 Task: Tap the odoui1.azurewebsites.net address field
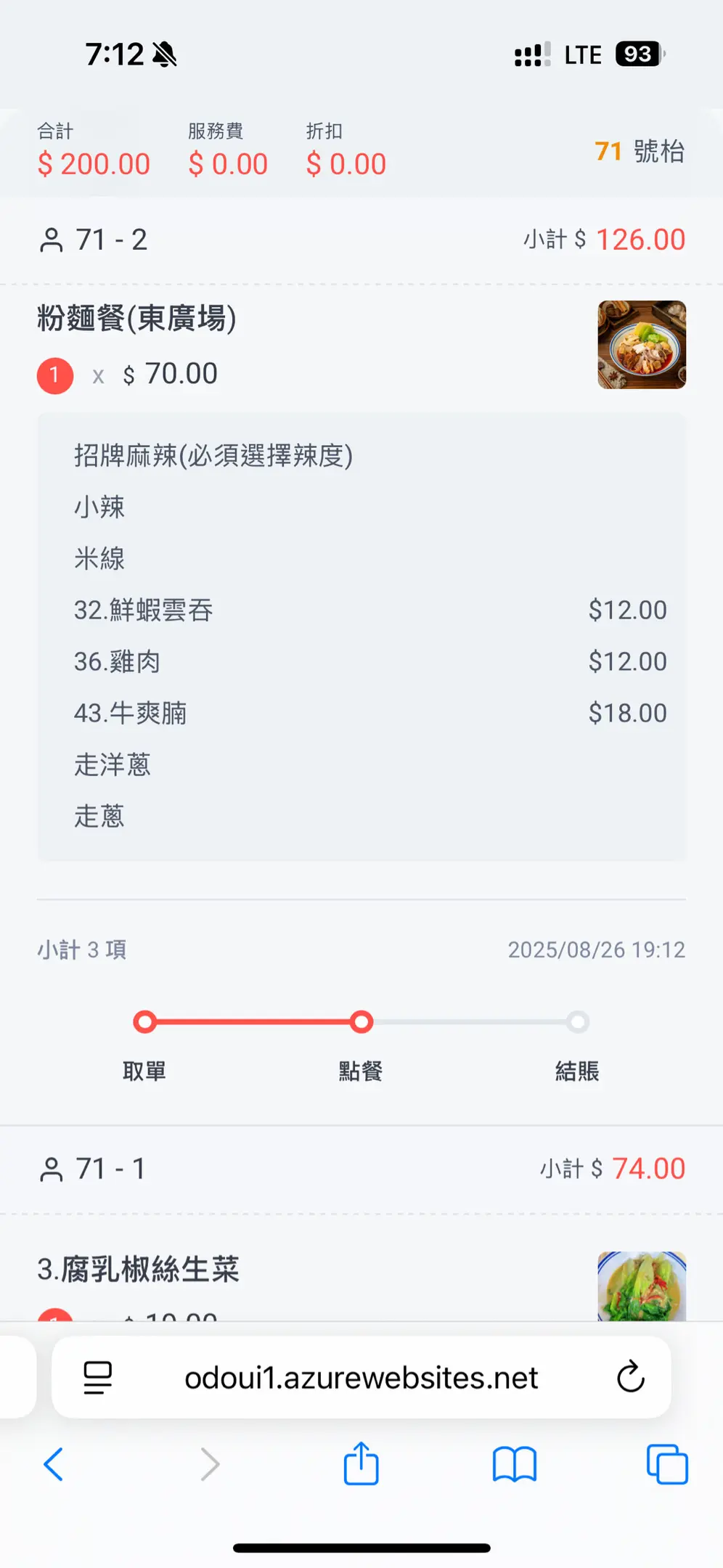361,1377
